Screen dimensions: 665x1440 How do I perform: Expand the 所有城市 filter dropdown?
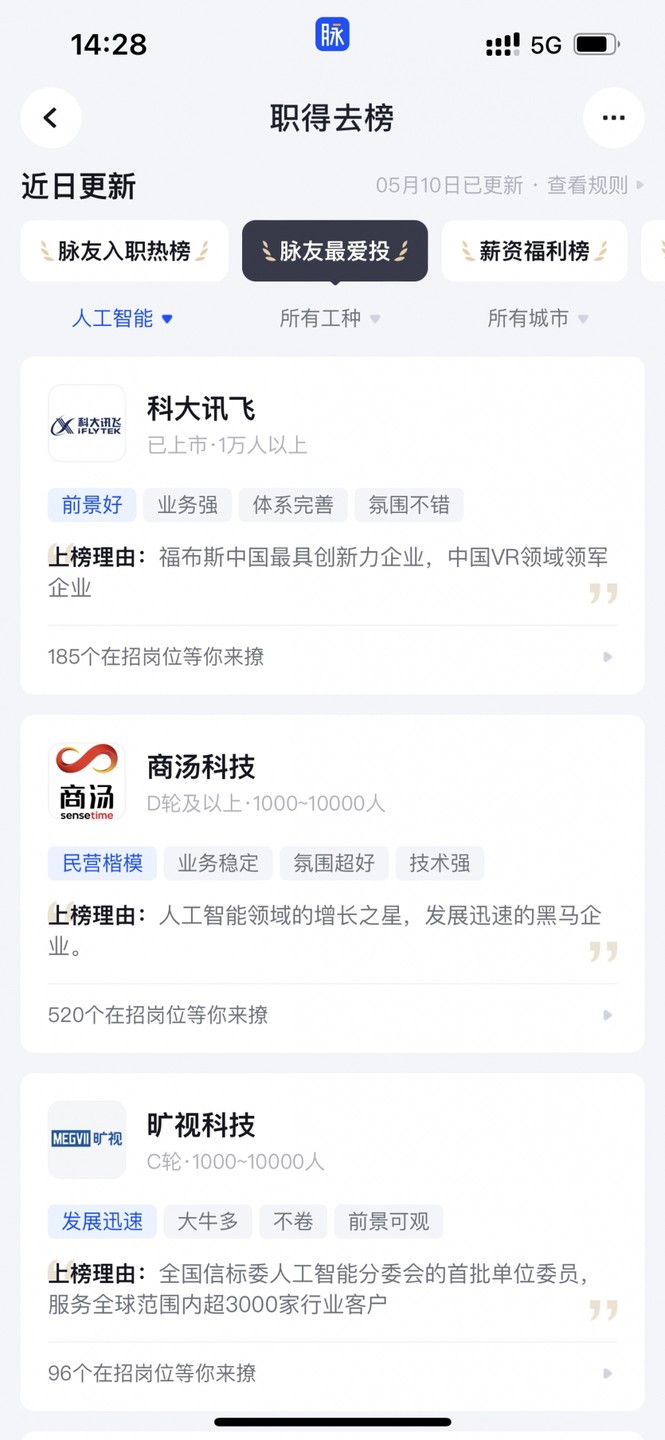point(537,319)
